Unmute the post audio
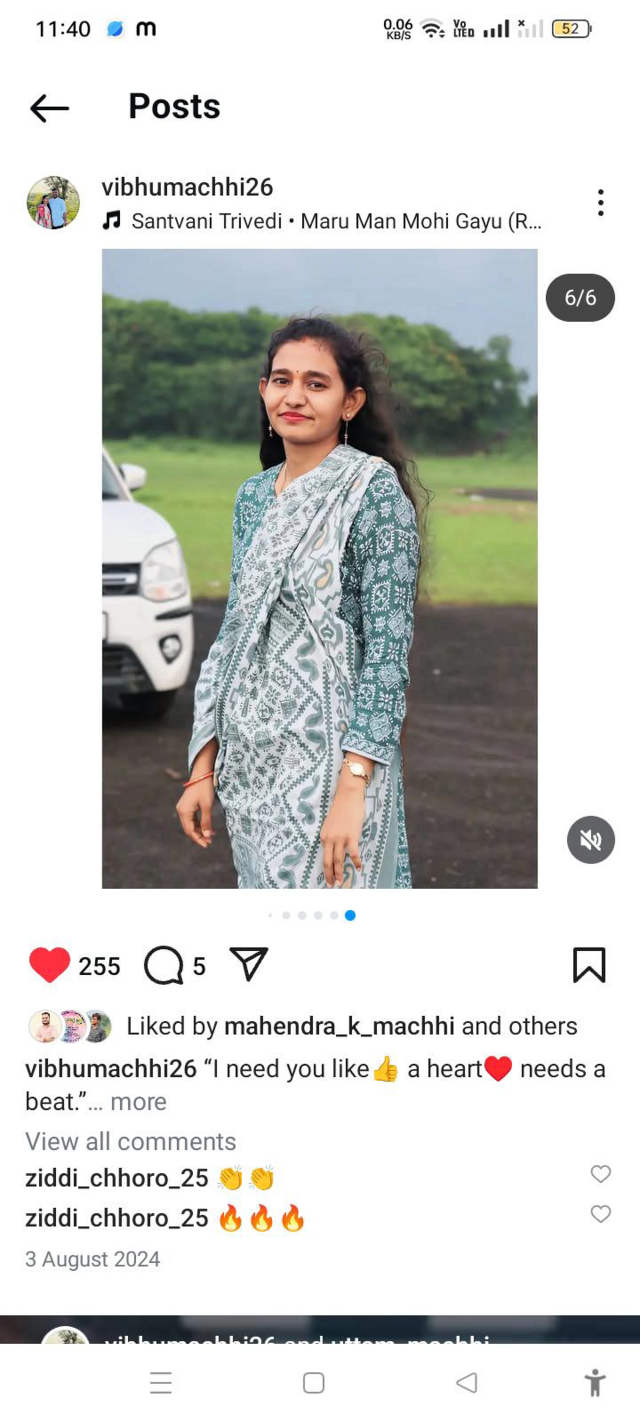This screenshot has height=1422, width=640. (590, 840)
